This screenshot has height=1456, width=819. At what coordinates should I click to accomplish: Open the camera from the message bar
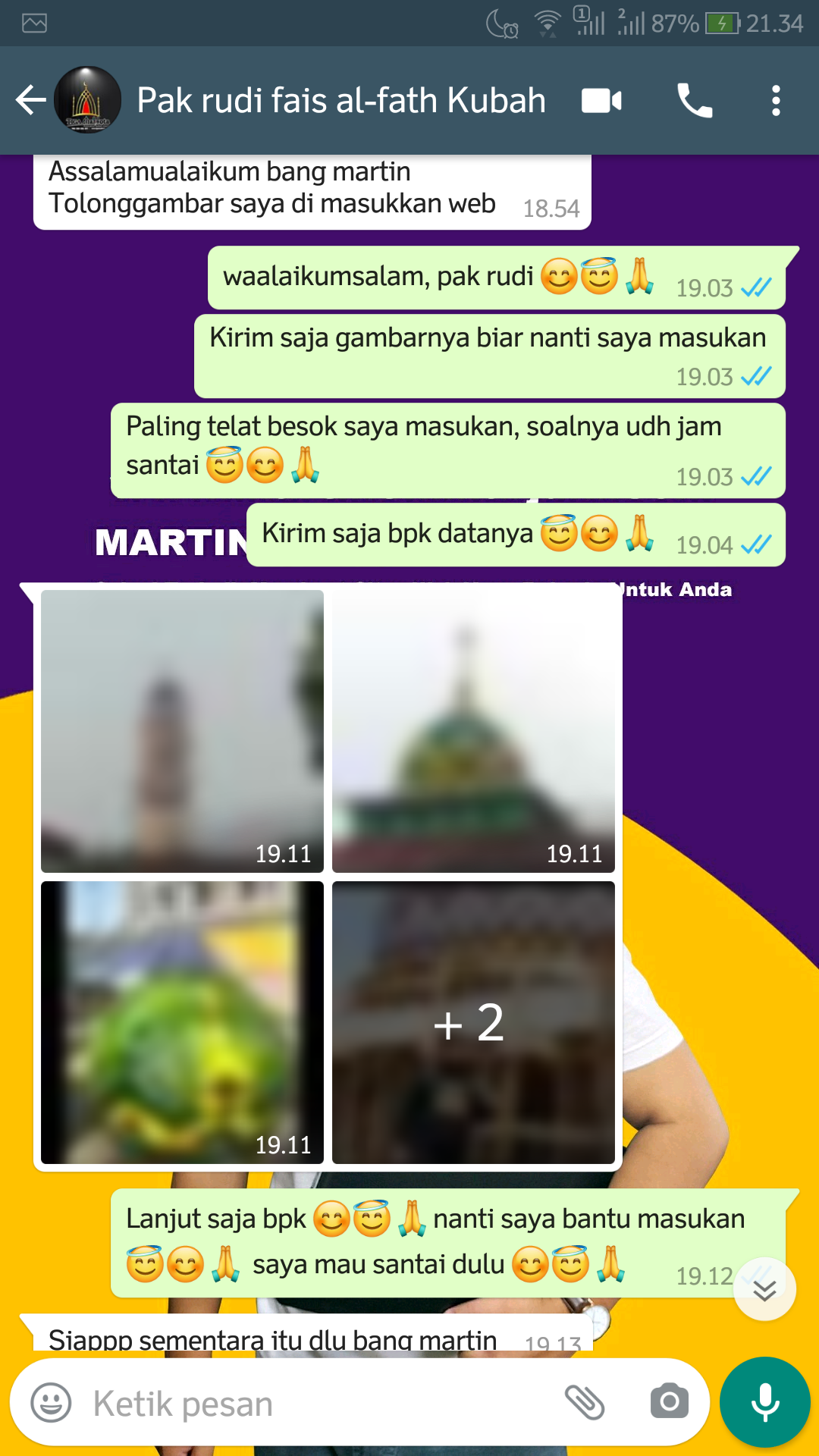coord(670,1402)
